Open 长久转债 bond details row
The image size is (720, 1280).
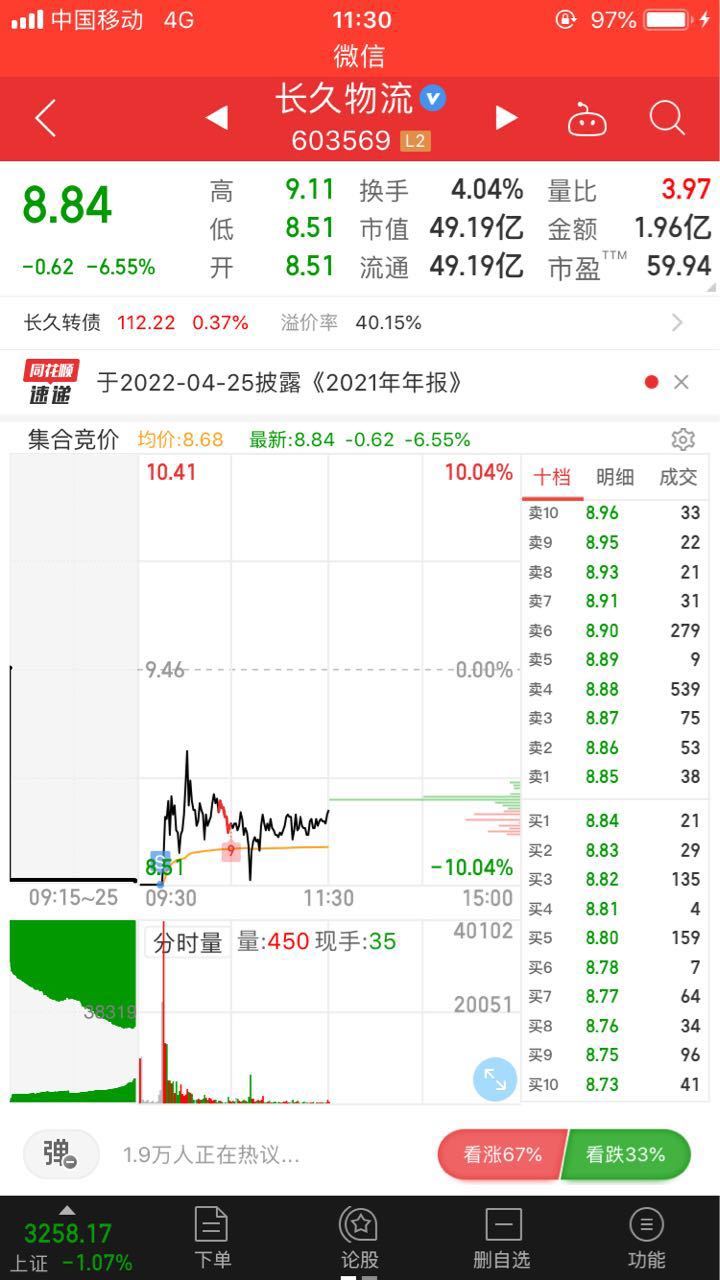coord(360,322)
